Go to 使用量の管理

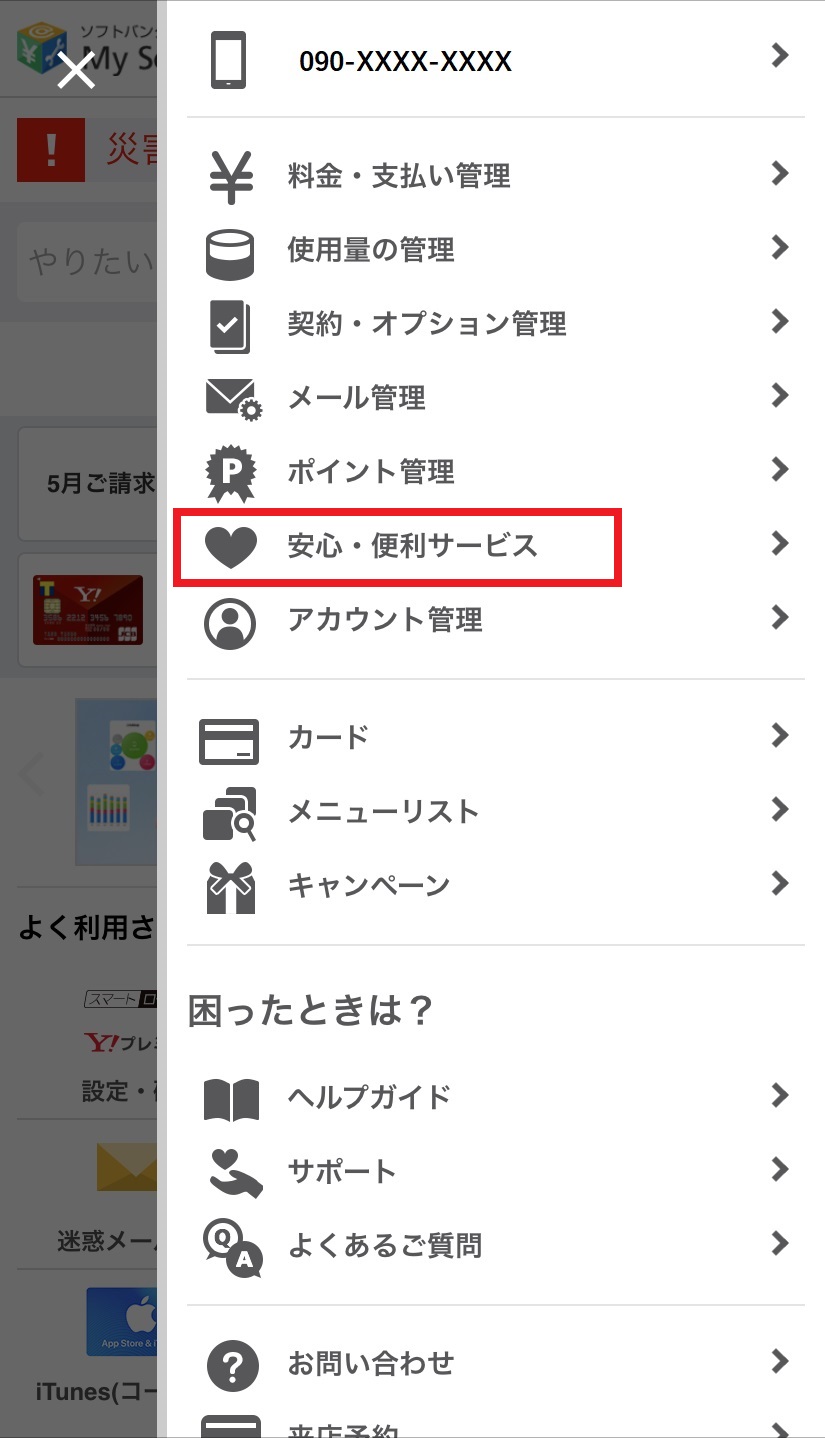pos(496,250)
